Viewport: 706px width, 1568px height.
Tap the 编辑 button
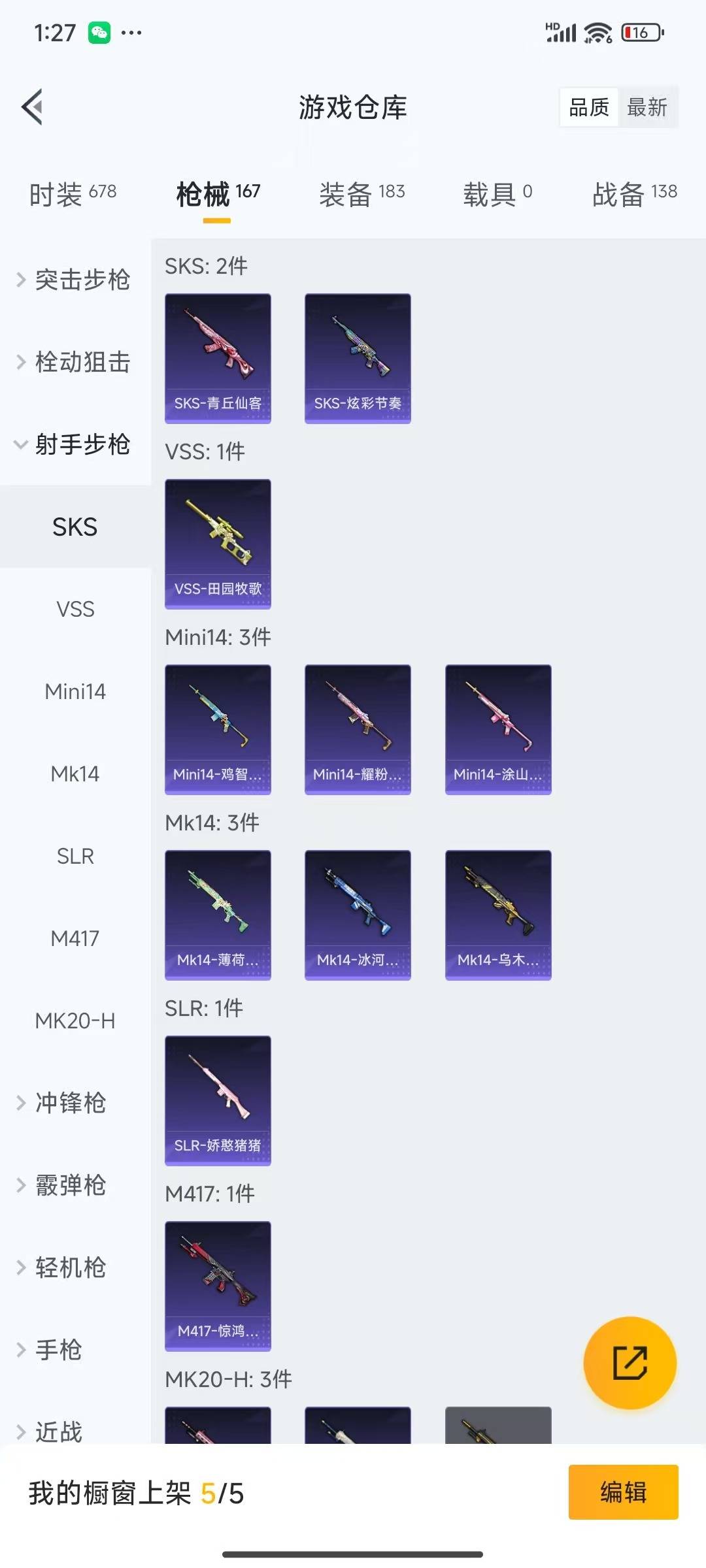(x=623, y=1492)
